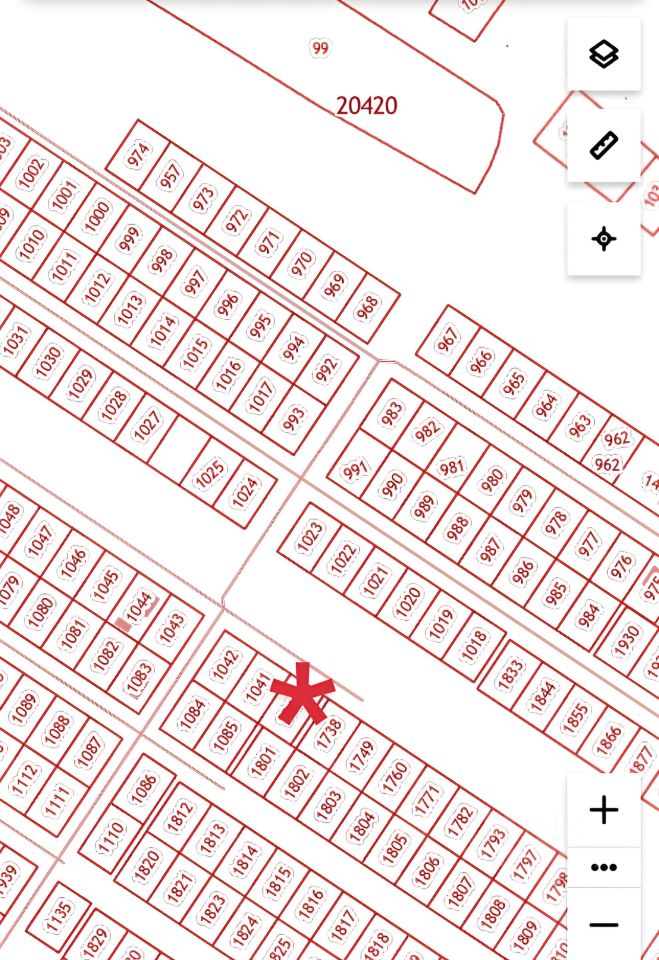Zoom in with the plus button
Viewport: 659px width, 960px height.
pos(603,809)
